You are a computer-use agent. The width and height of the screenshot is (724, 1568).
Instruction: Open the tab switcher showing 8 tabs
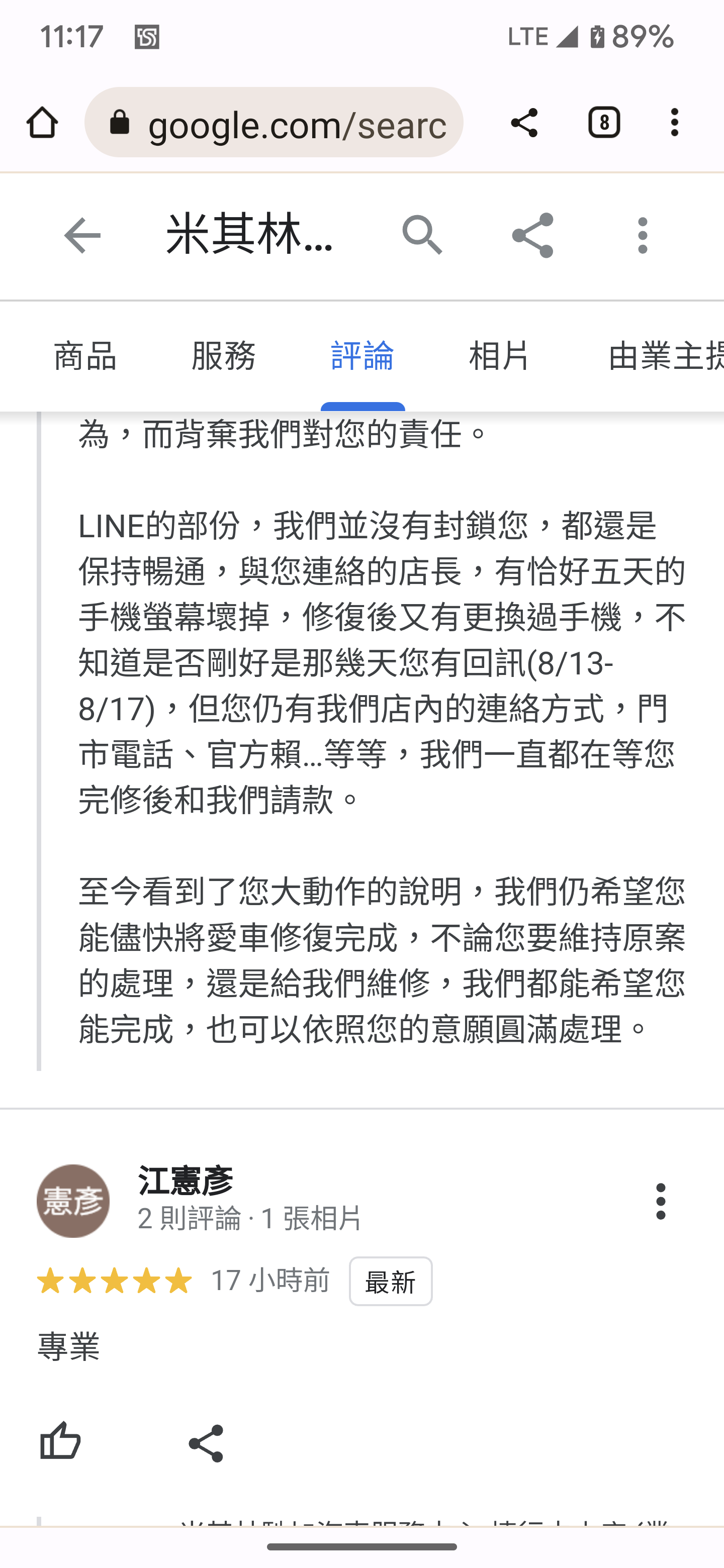click(x=603, y=123)
